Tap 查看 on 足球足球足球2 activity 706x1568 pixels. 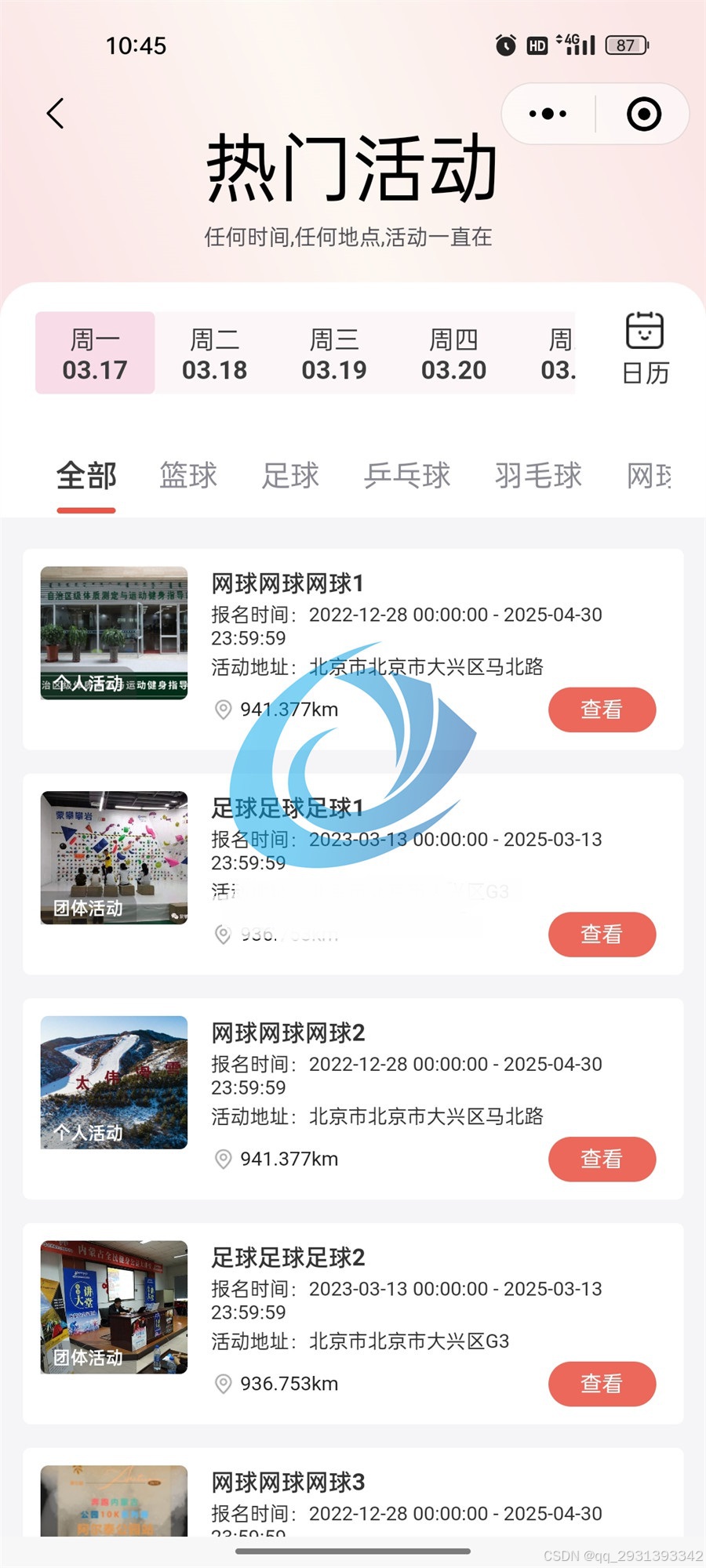coord(602,1385)
